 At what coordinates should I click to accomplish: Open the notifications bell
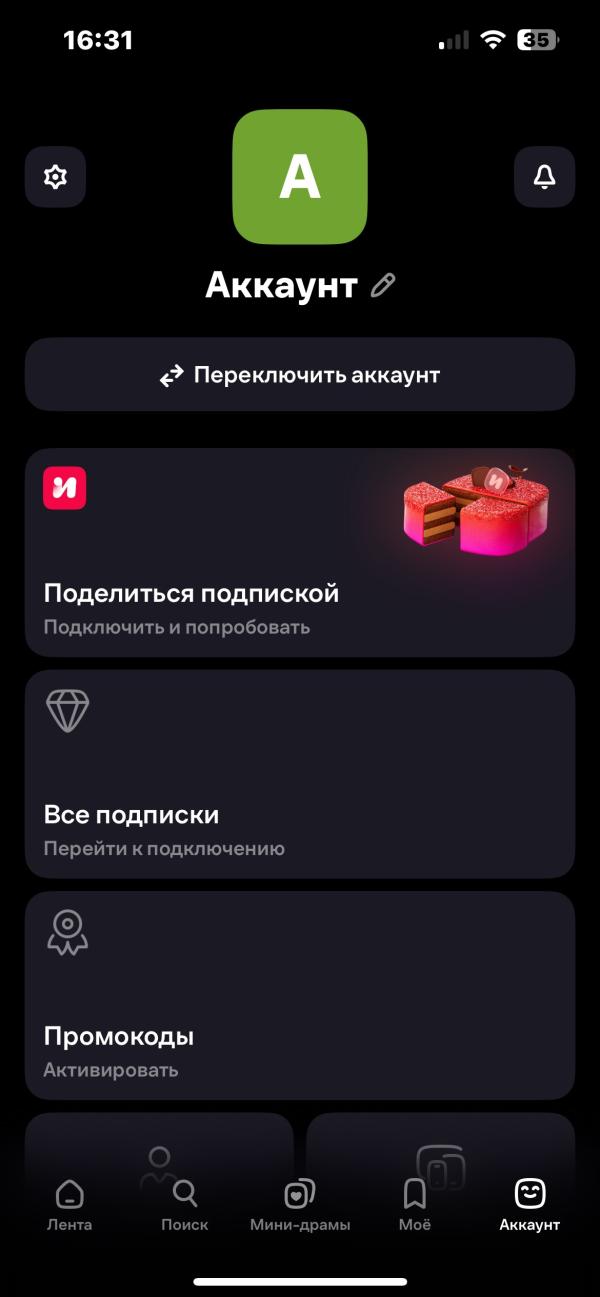[x=544, y=177]
